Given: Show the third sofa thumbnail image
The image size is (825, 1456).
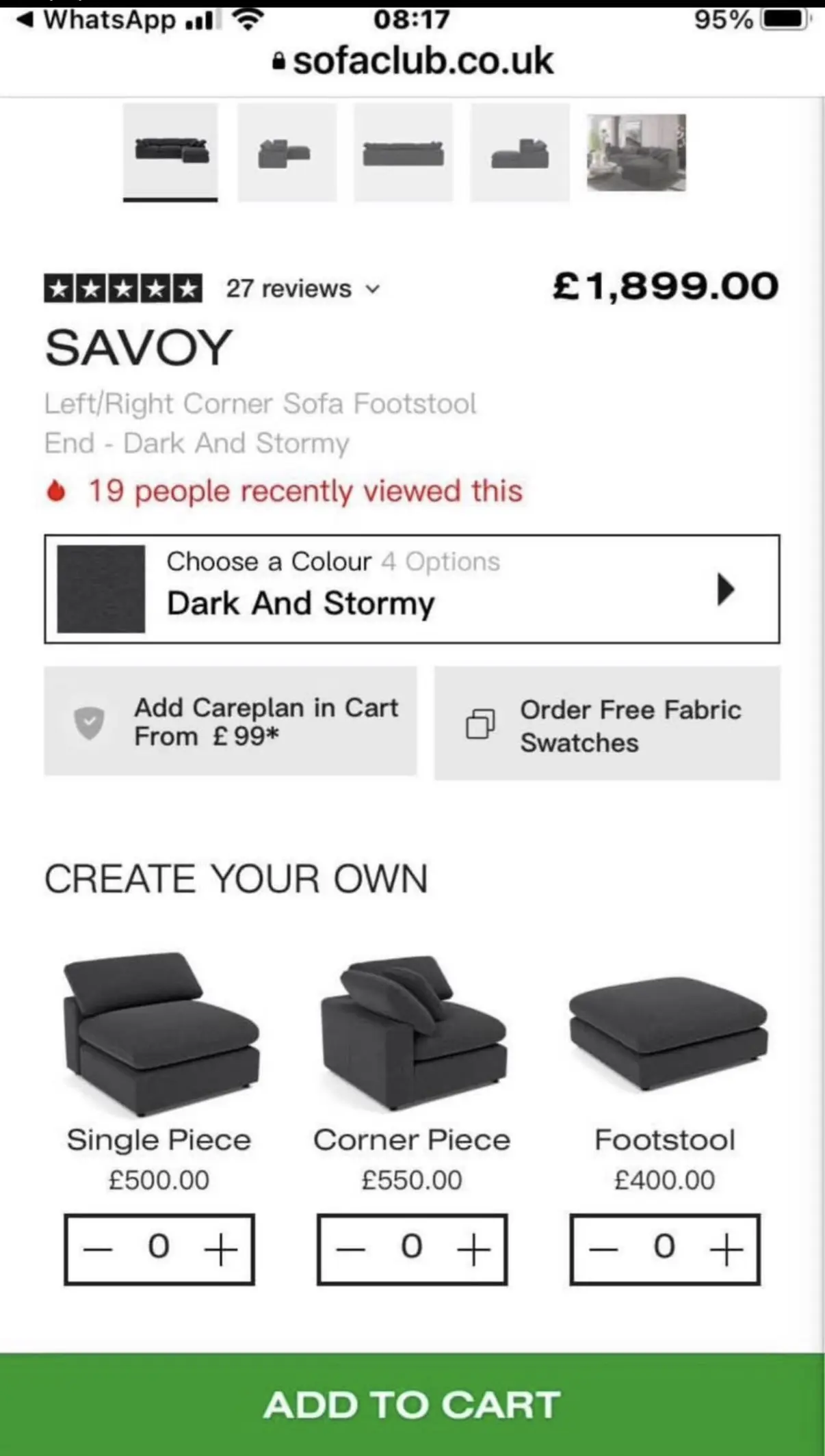Looking at the screenshot, I should [403, 152].
